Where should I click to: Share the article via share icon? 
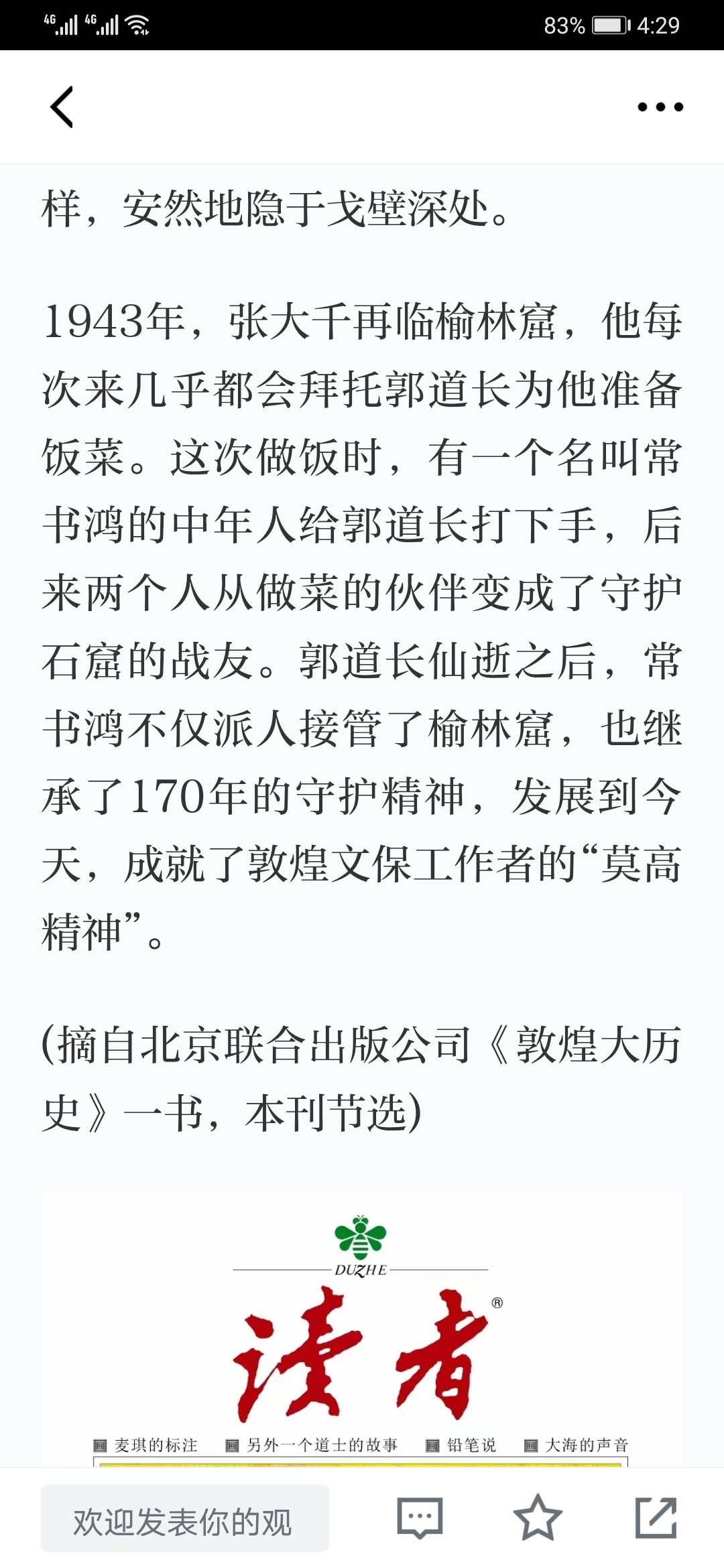(x=656, y=1517)
